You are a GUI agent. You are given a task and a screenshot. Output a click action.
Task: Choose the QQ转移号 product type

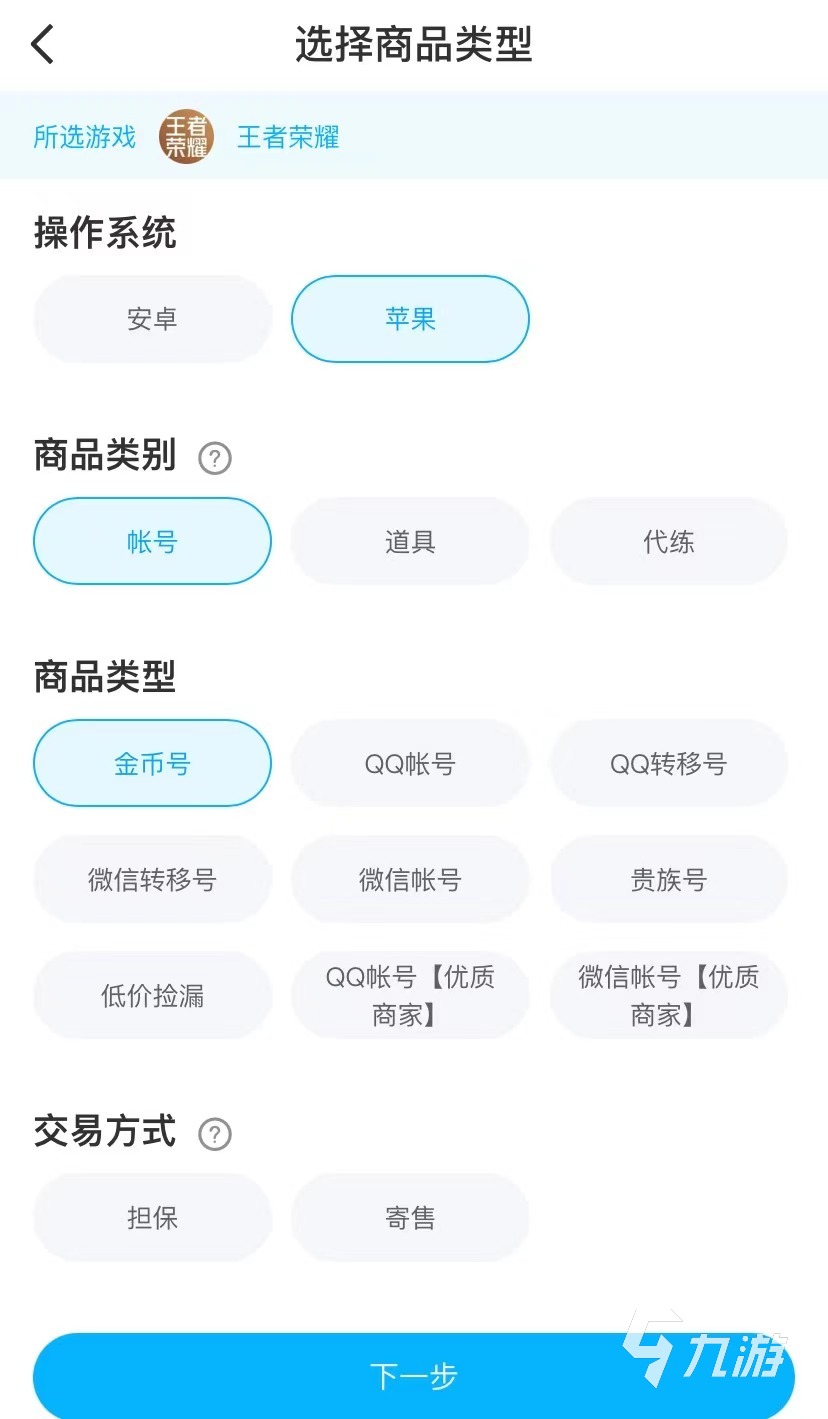point(668,763)
